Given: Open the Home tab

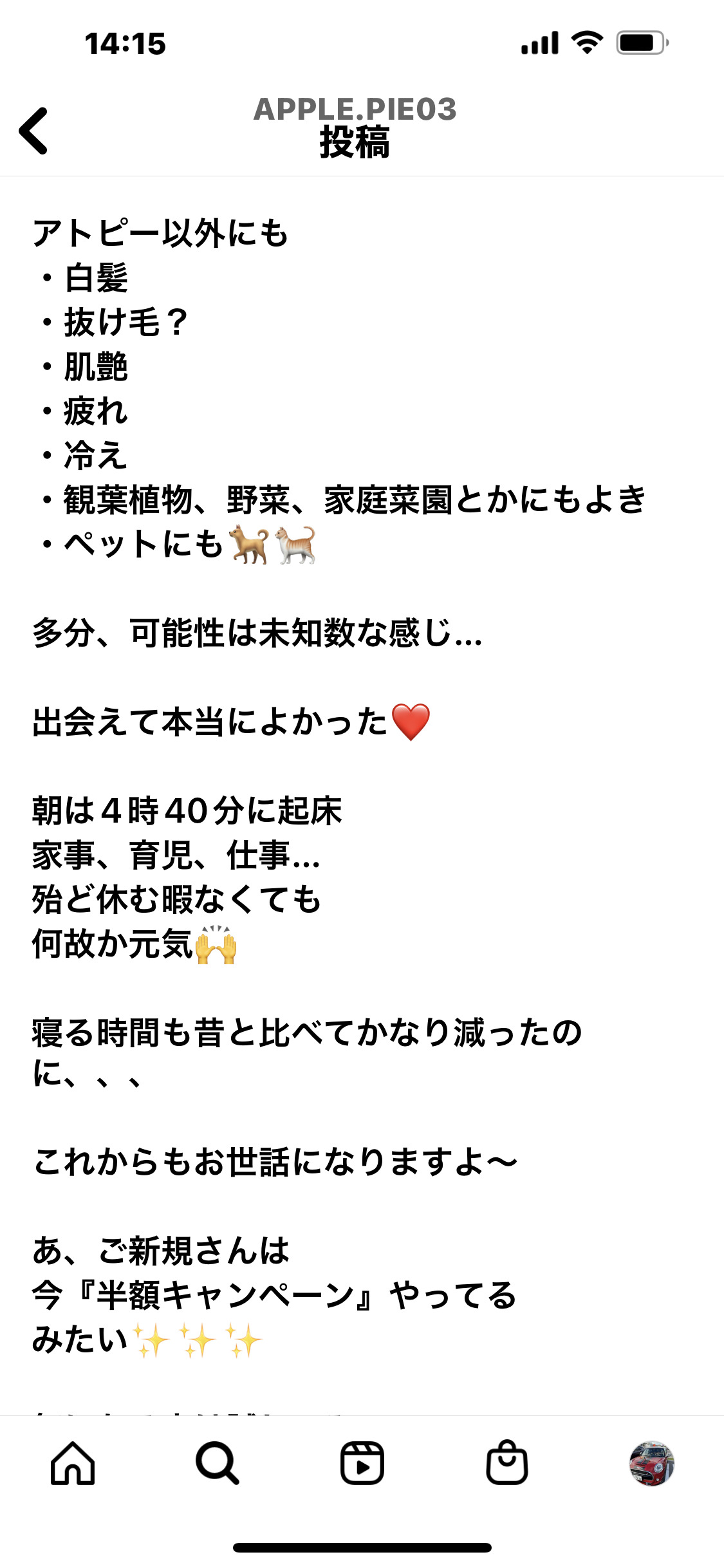Looking at the screenshot, I should click(73, 1462).
